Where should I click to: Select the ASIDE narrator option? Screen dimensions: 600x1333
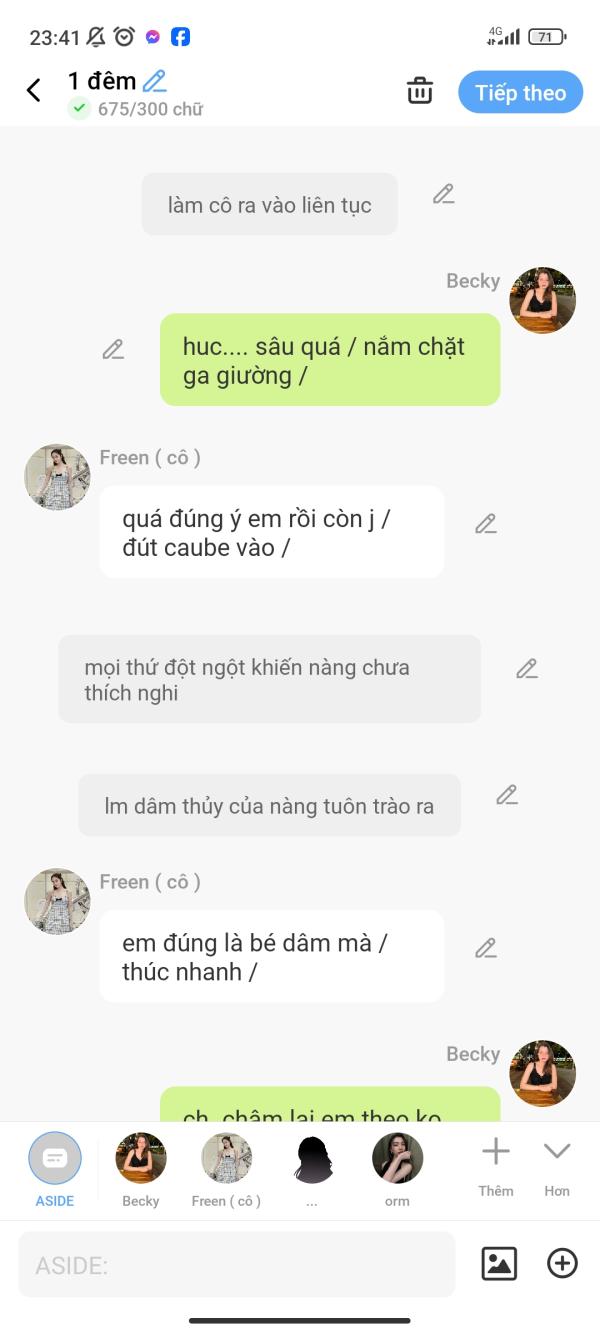pyautogui.click(x=55, y=1160)
